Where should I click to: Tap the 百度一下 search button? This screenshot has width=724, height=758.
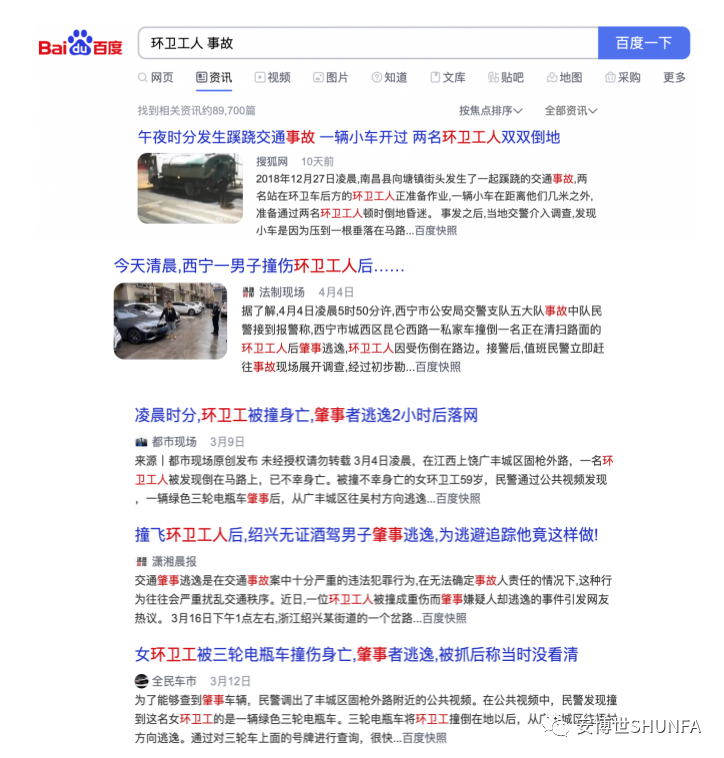643,44
